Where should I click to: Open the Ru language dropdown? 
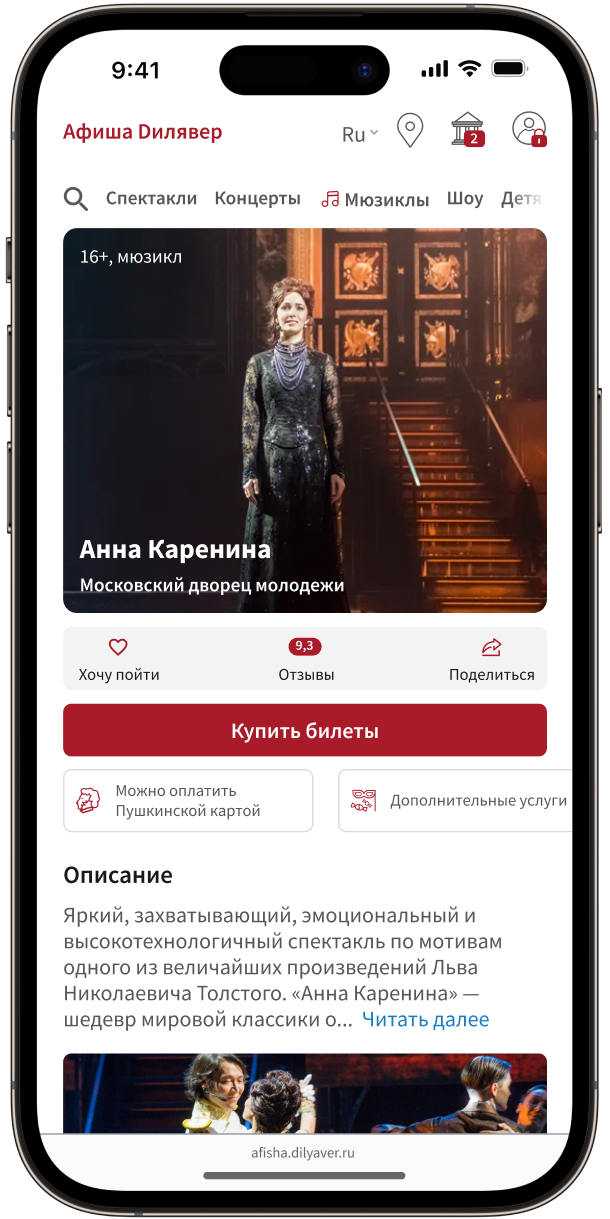359,134
